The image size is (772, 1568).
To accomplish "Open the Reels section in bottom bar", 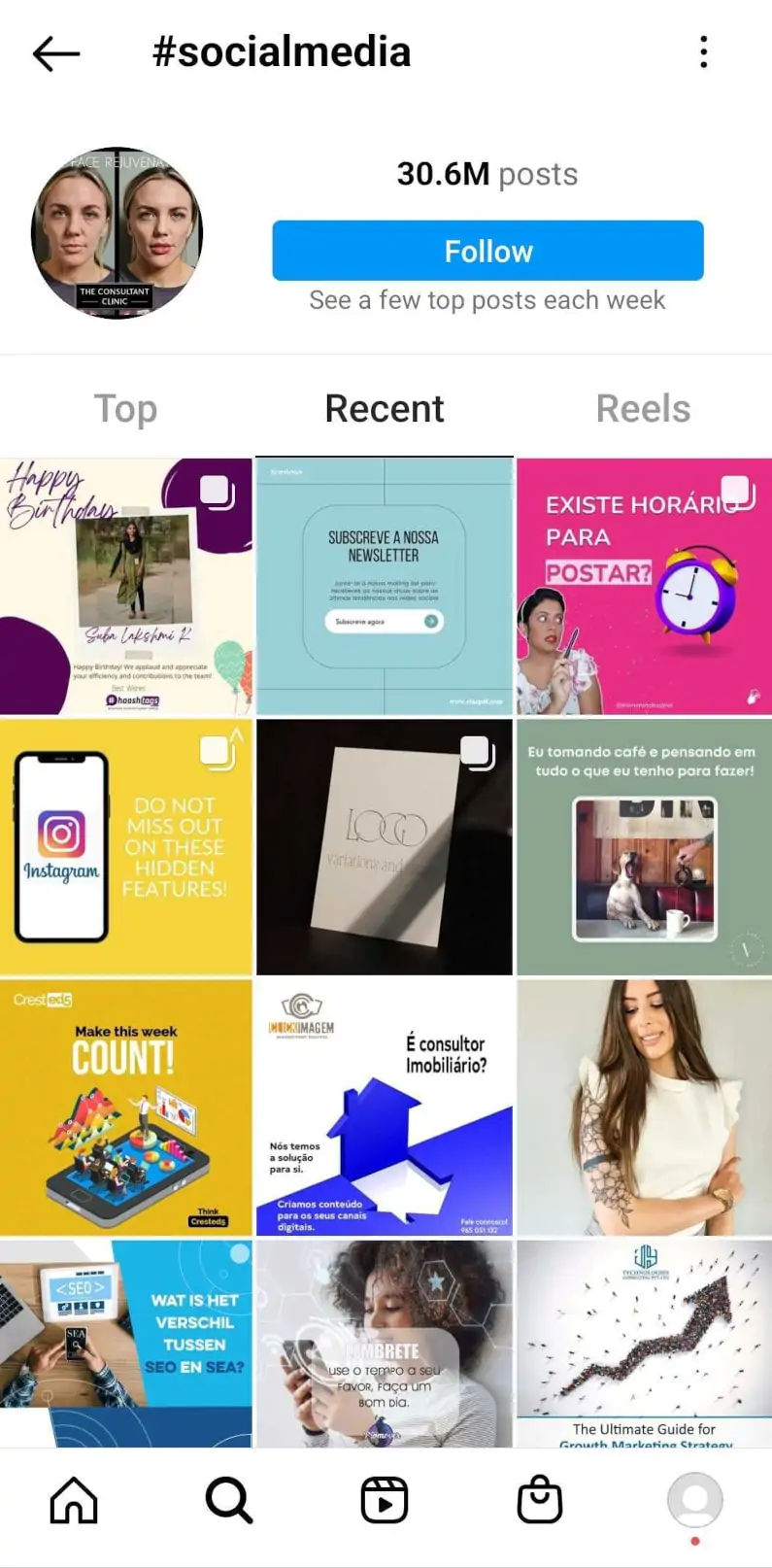I will [385, 1500].
